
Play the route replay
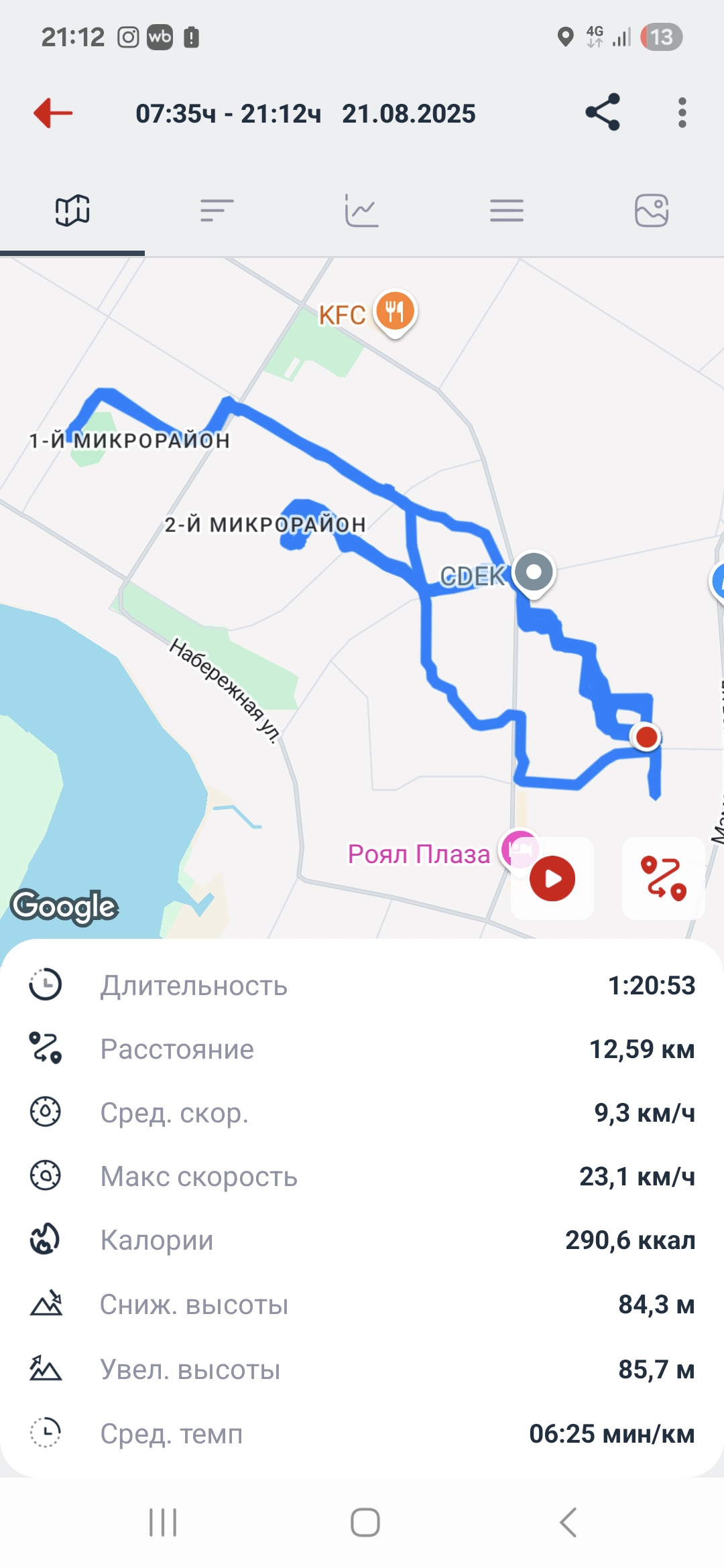pos(552,878)
